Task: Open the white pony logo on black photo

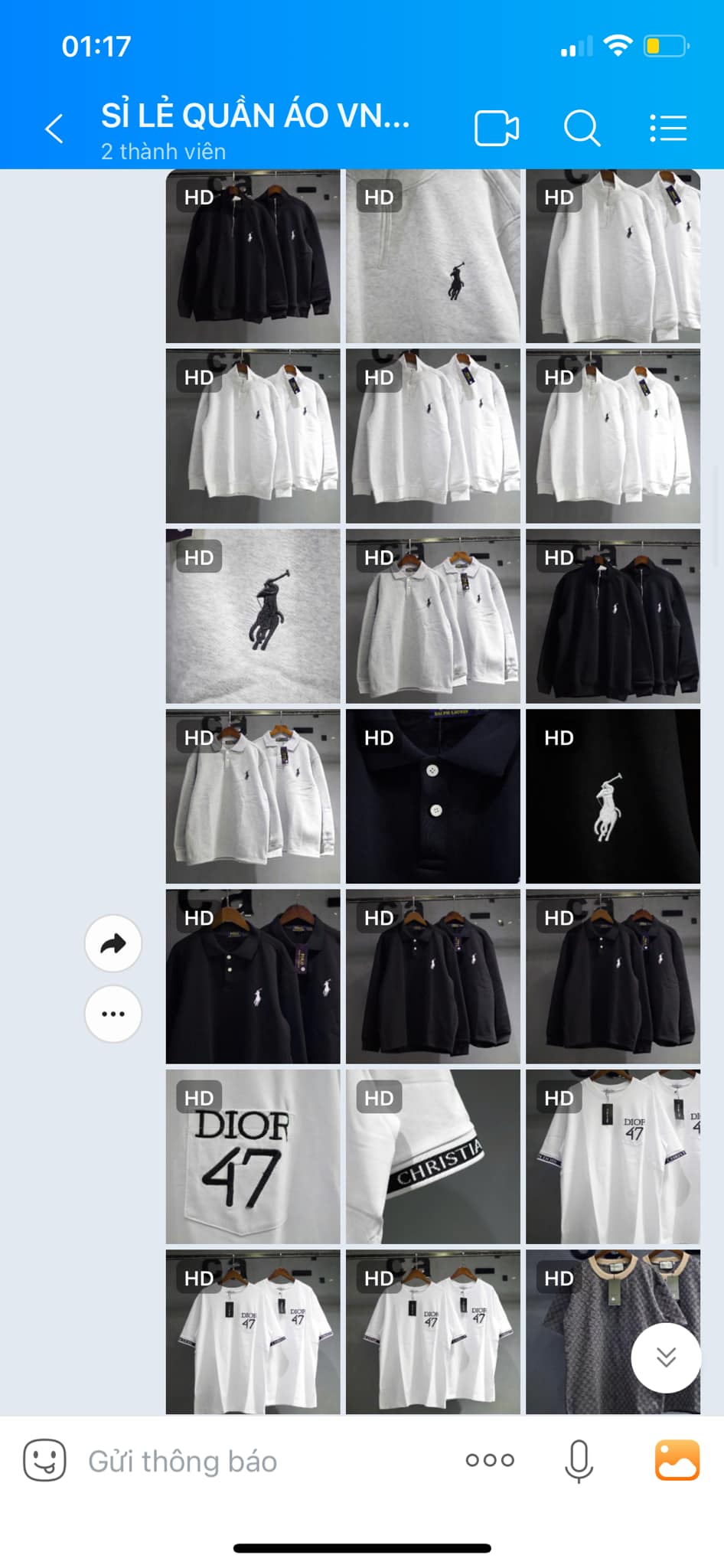Action: coord(613,796)
